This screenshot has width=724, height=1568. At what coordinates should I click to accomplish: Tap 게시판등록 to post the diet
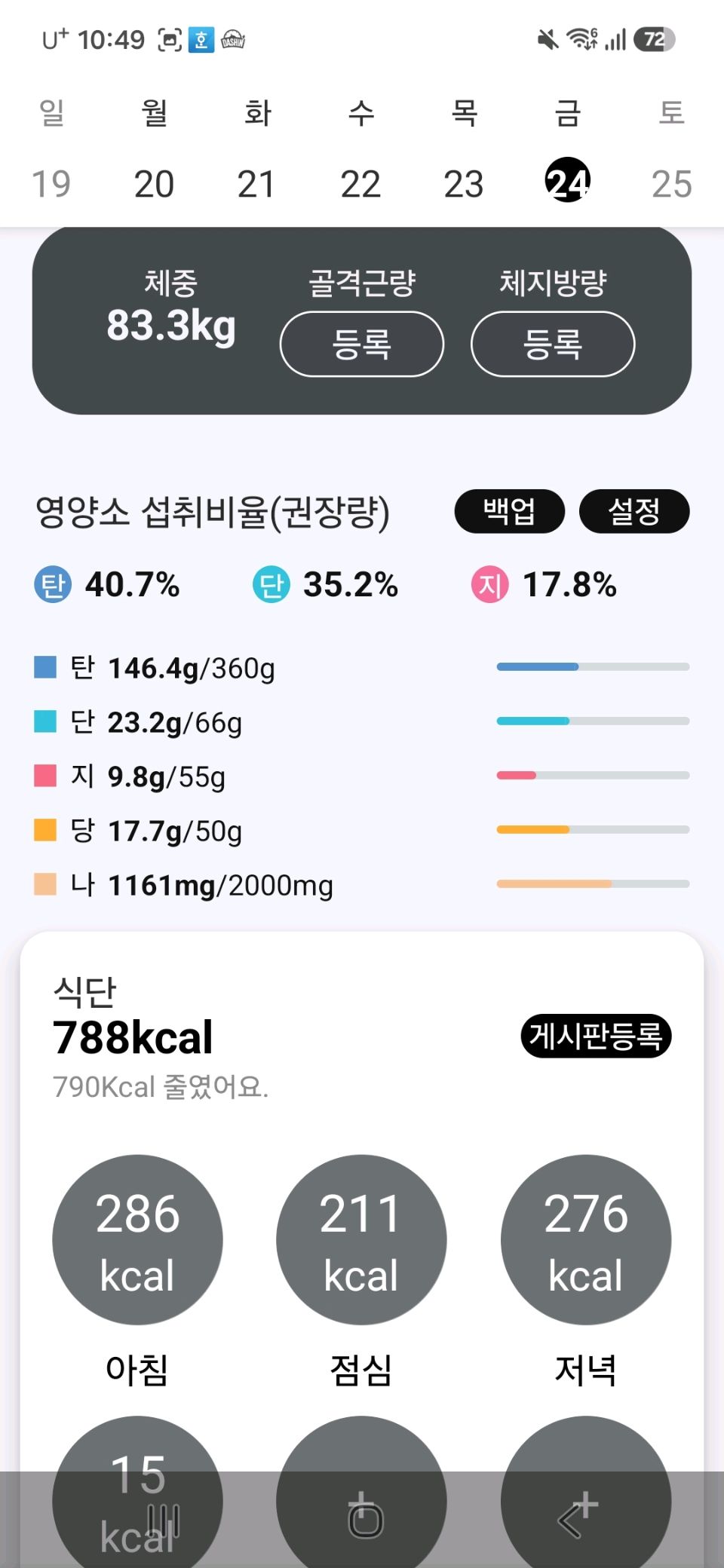point(596,1036)
